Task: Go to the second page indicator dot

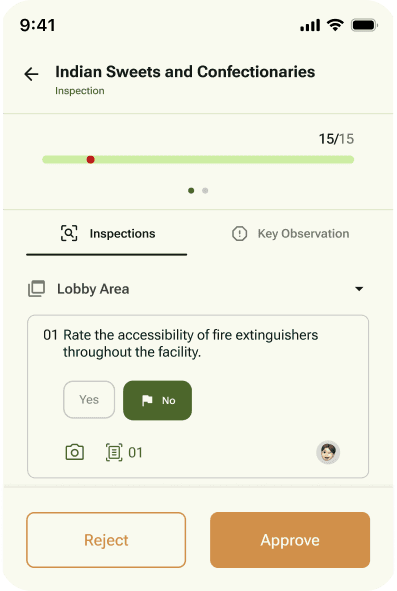Action: pos(205,191)
